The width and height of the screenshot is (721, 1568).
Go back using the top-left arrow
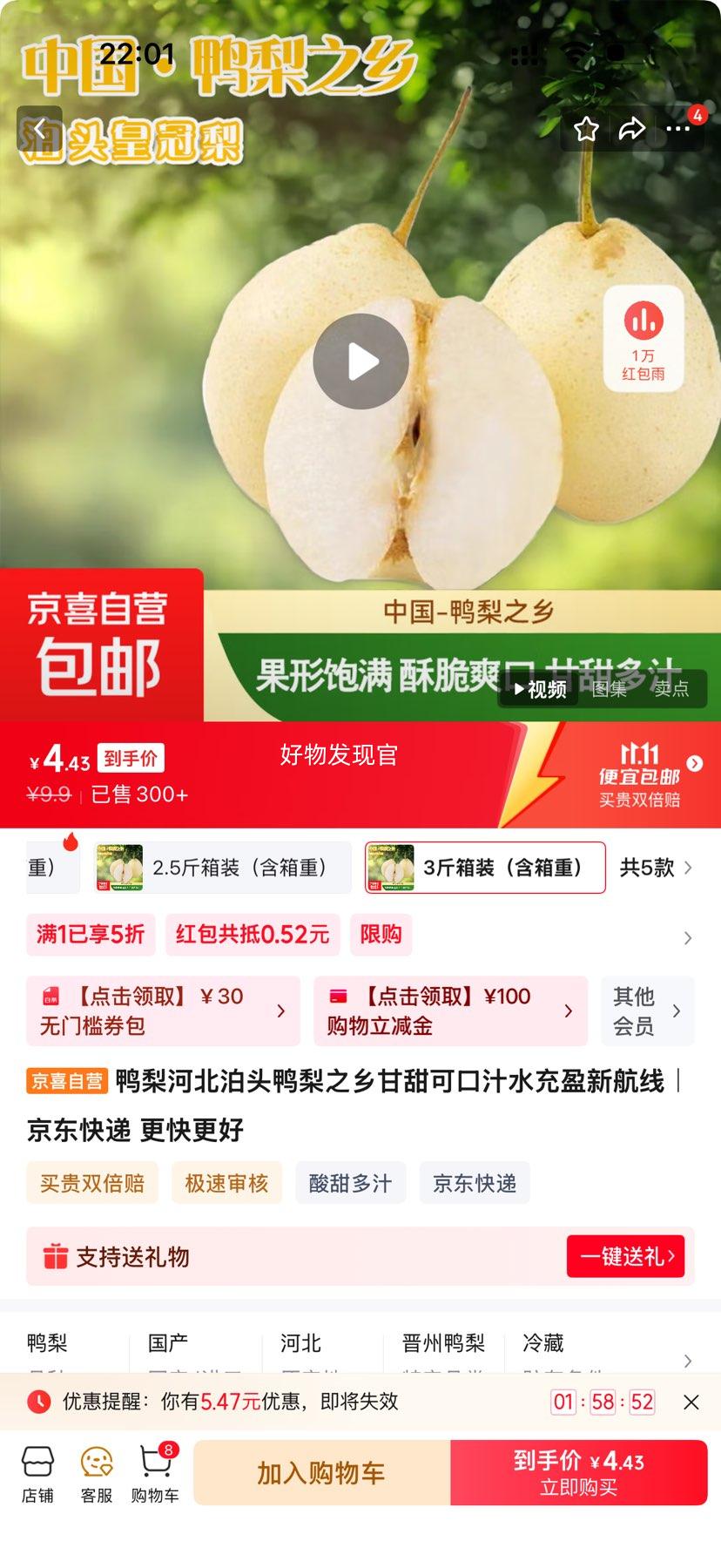39,129
